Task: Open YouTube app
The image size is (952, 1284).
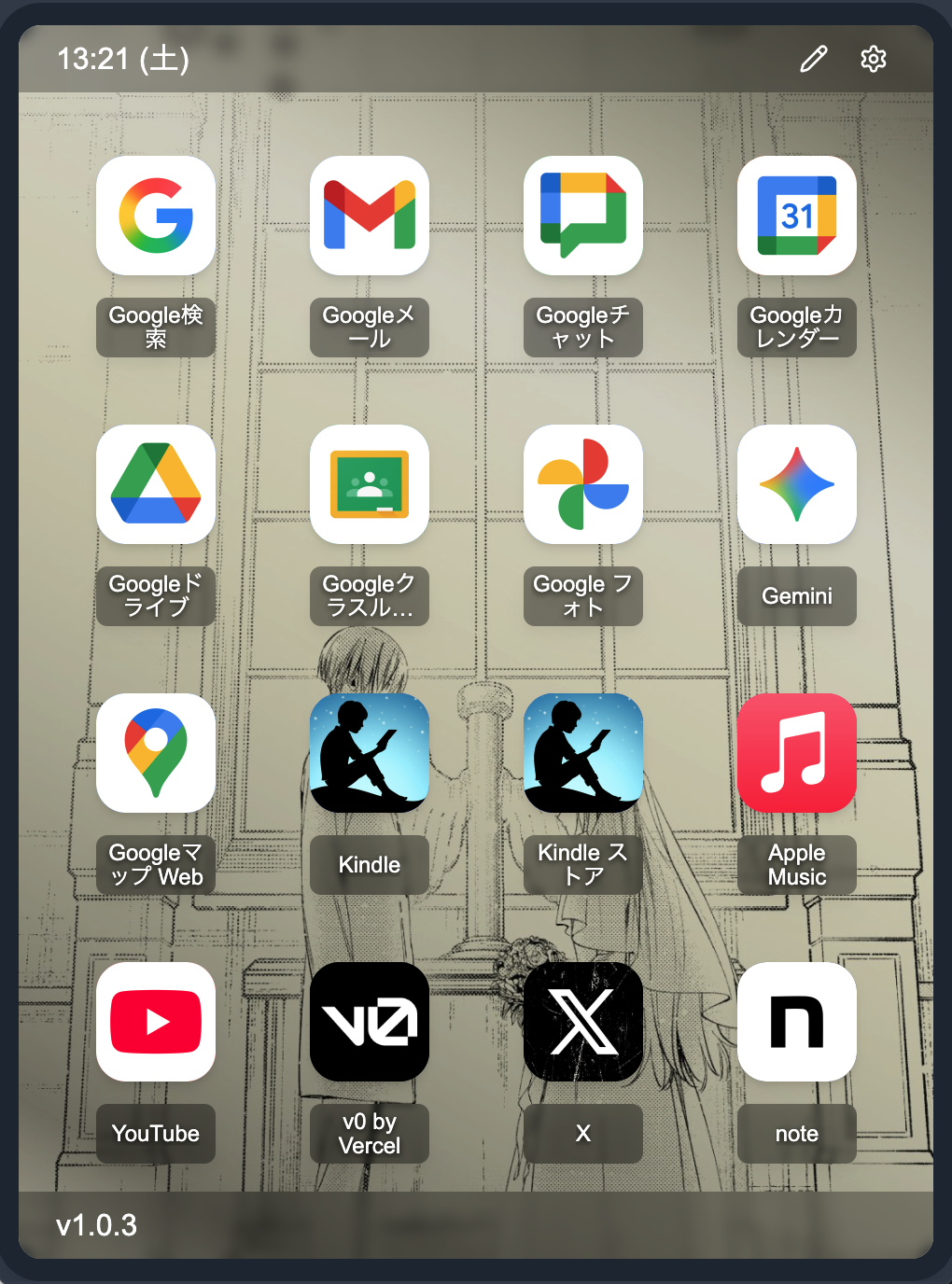Action: coord(156,1022)
